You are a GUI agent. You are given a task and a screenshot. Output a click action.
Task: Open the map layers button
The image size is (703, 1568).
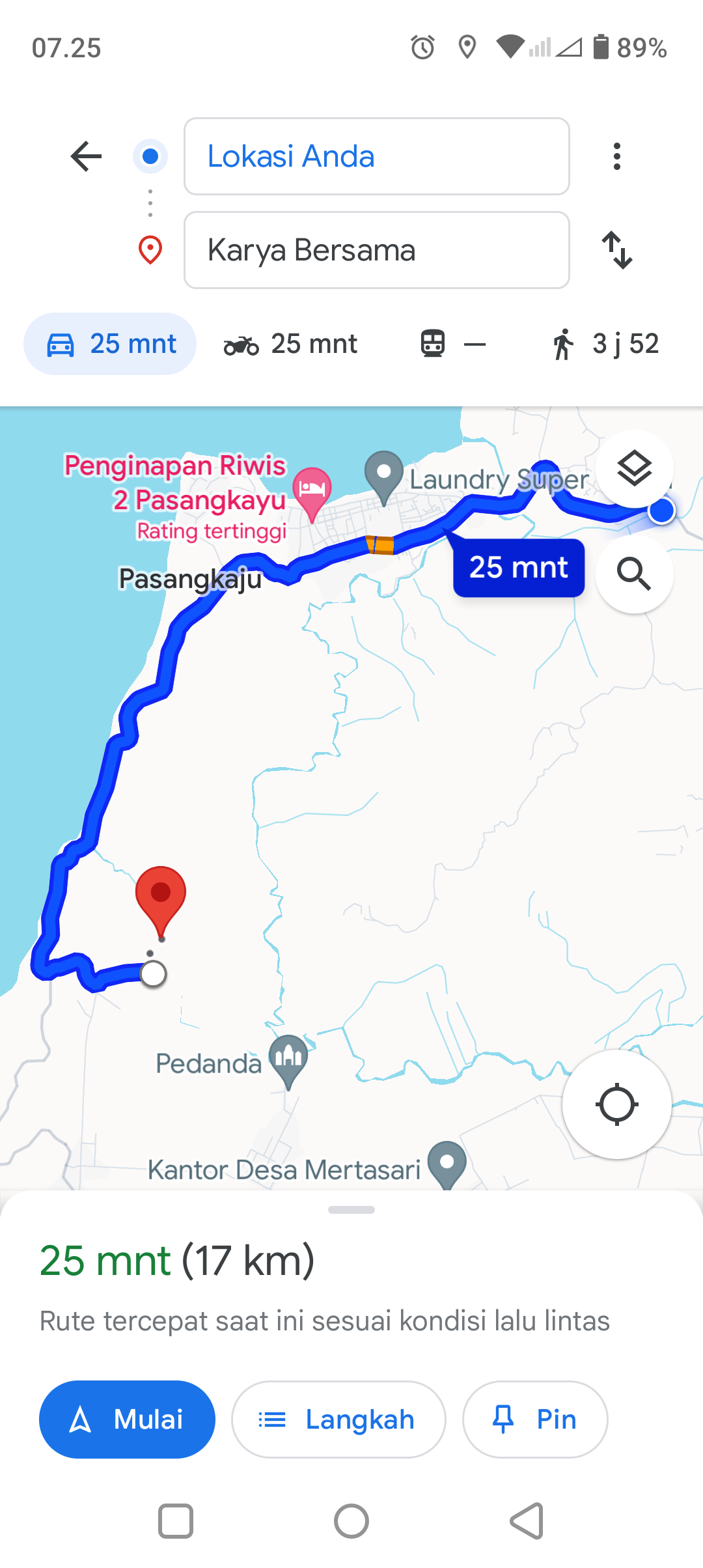pos(635,469)
